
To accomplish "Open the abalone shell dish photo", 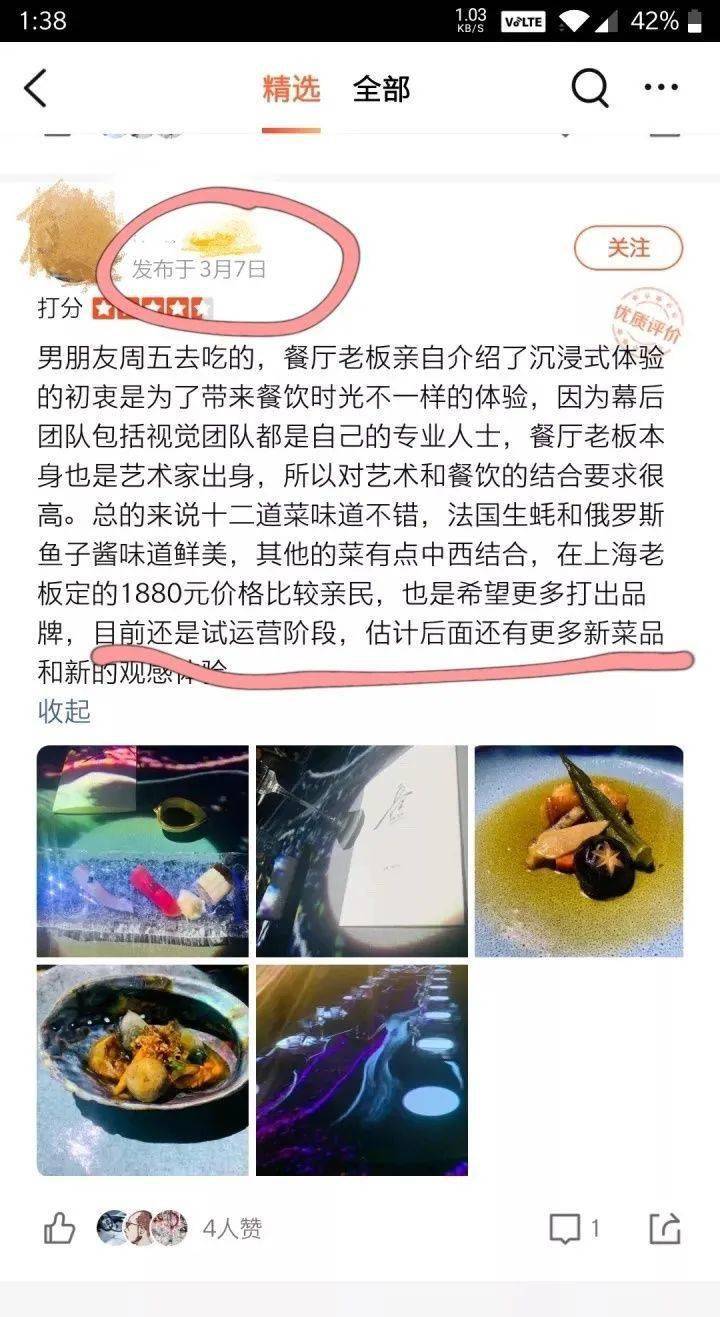I will pyautogui.click(x=142, y=1069).
